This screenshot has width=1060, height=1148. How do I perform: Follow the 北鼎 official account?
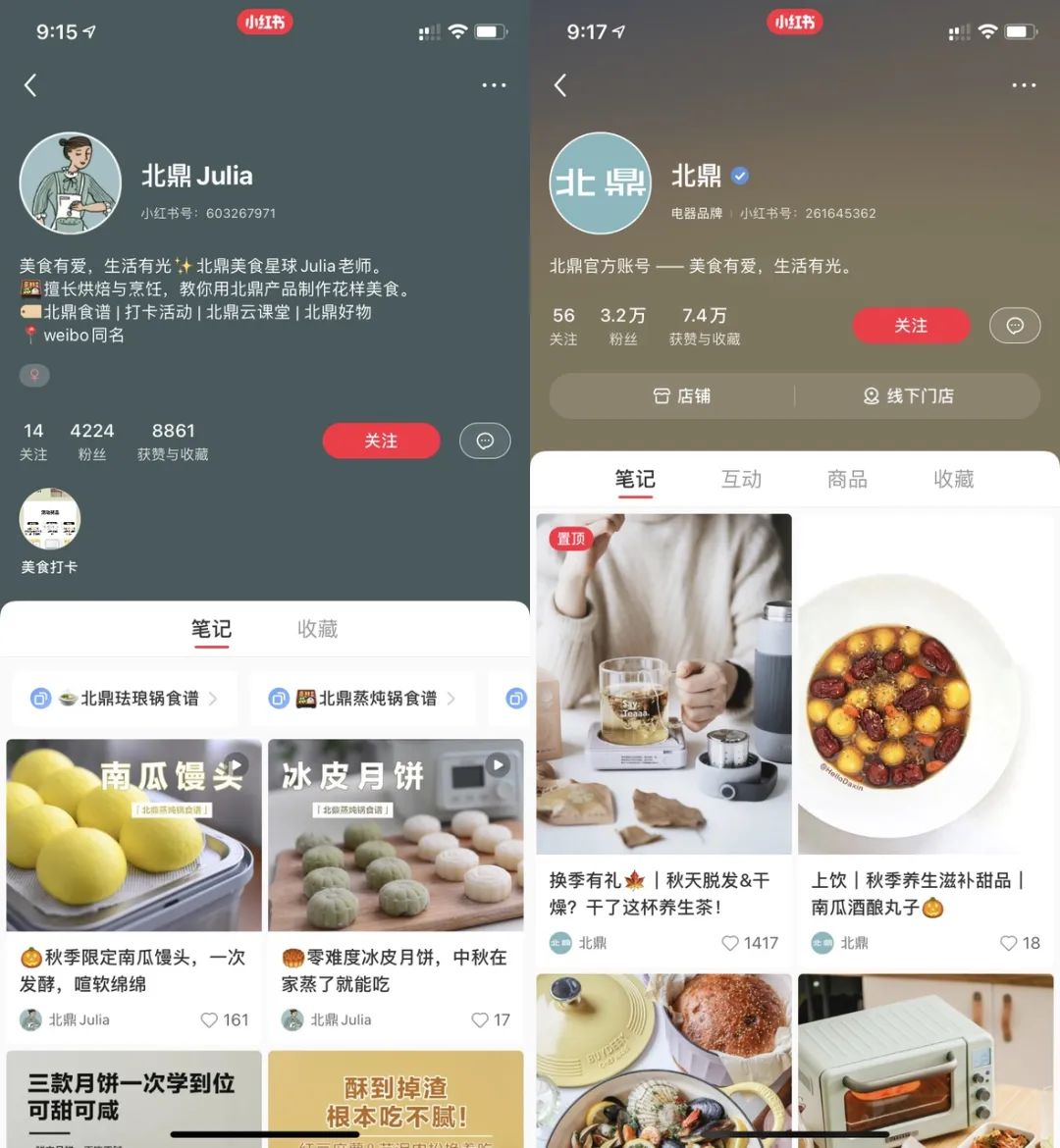click(911, 326)
